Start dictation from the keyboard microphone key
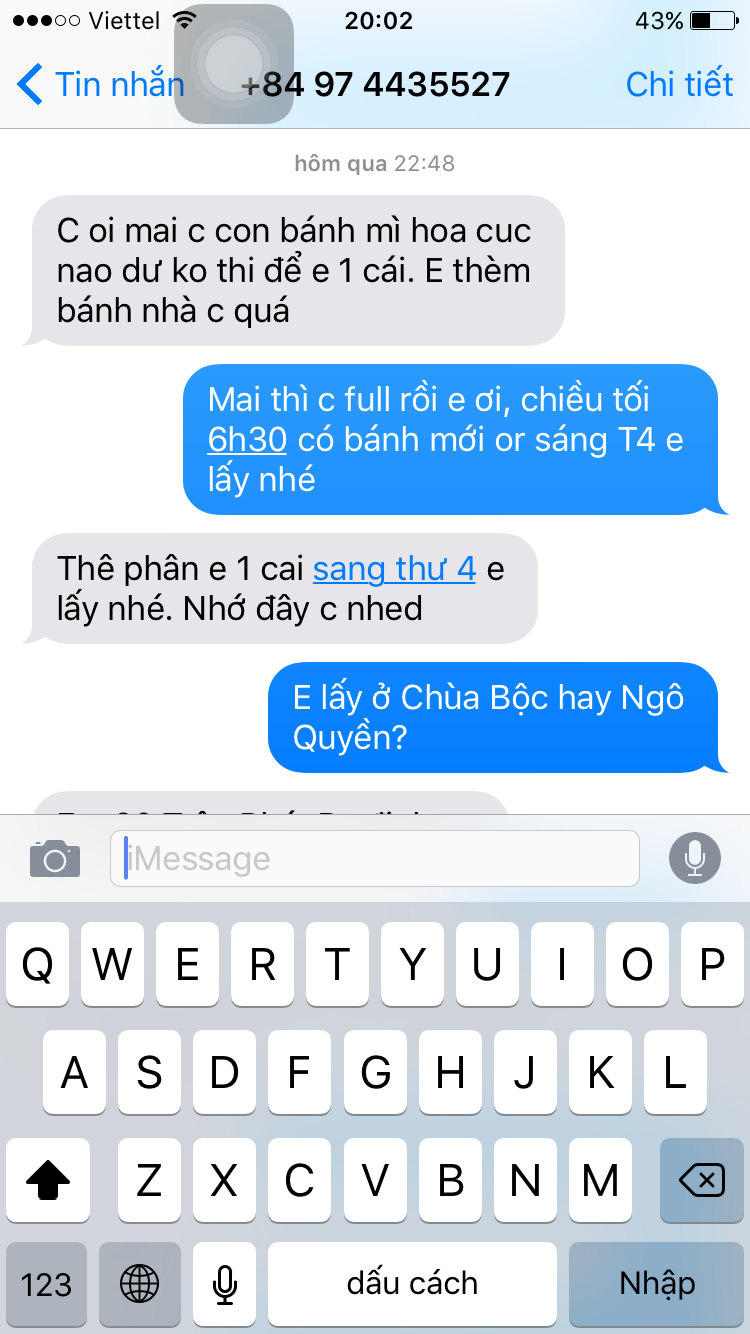The image size is (750, 1334). 226,1284
